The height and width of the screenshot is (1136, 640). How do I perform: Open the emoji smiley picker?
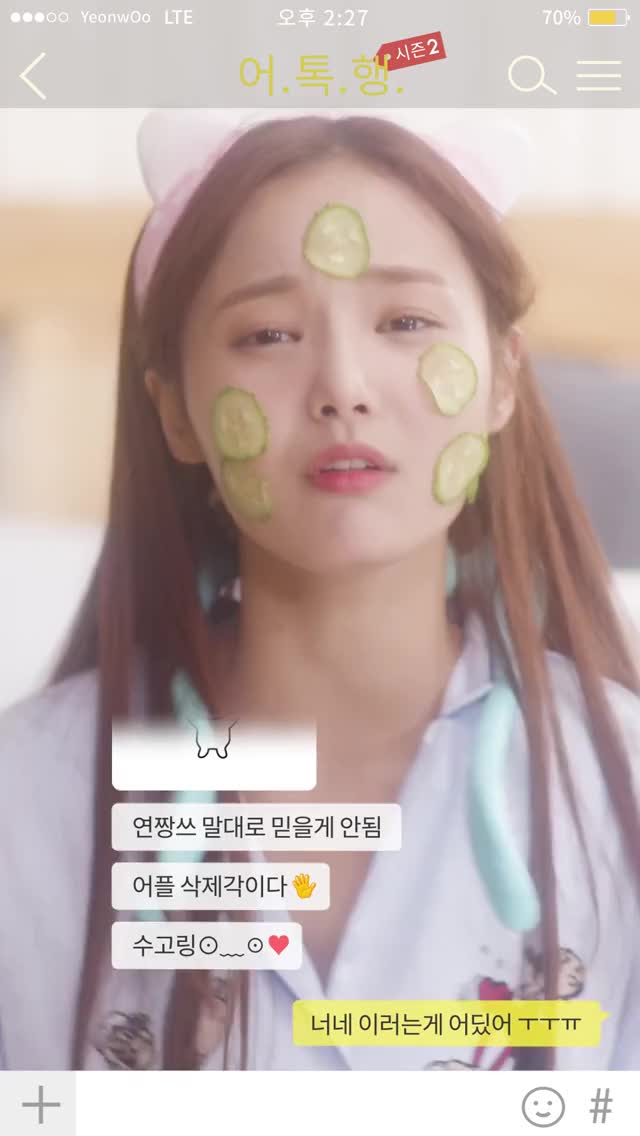point(543,1106)
